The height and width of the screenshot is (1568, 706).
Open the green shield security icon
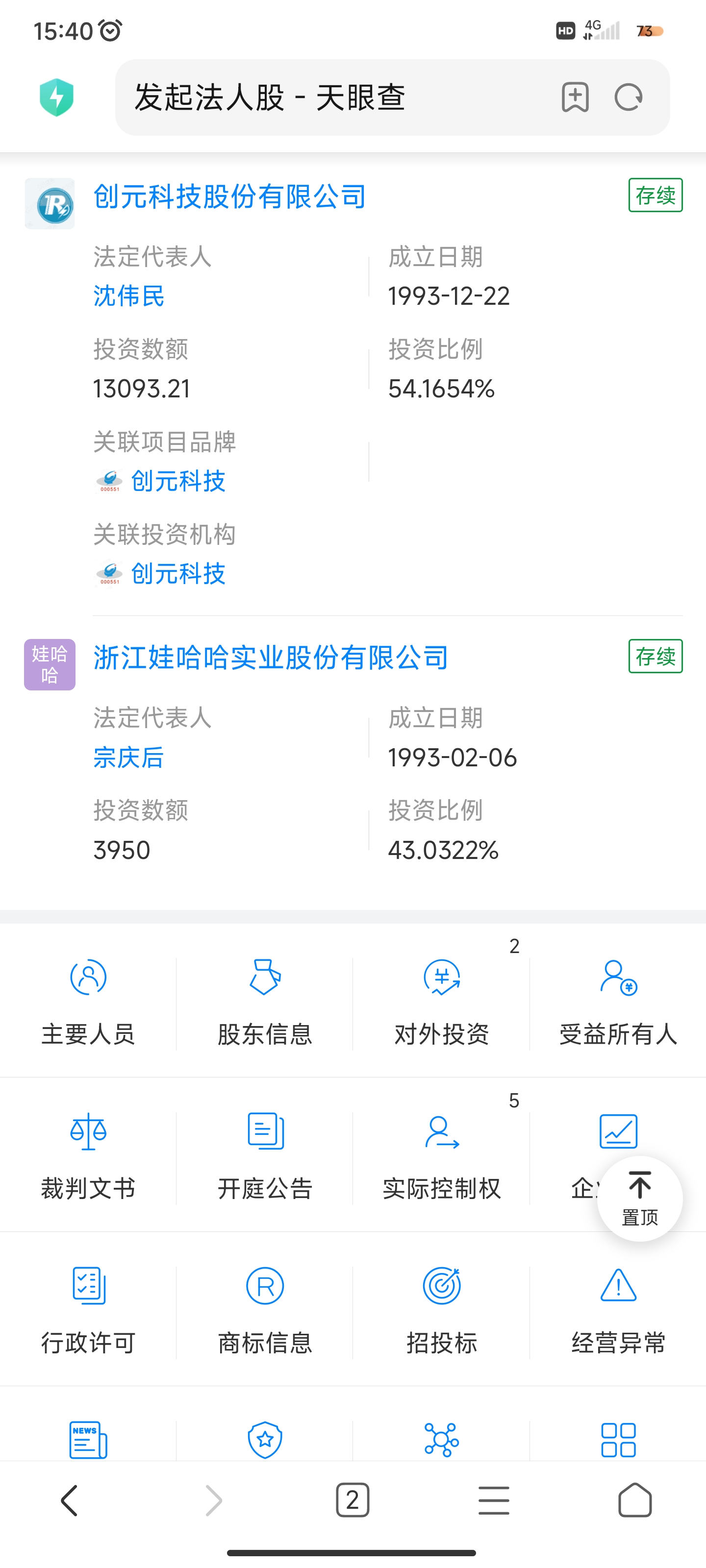(57, 98)
